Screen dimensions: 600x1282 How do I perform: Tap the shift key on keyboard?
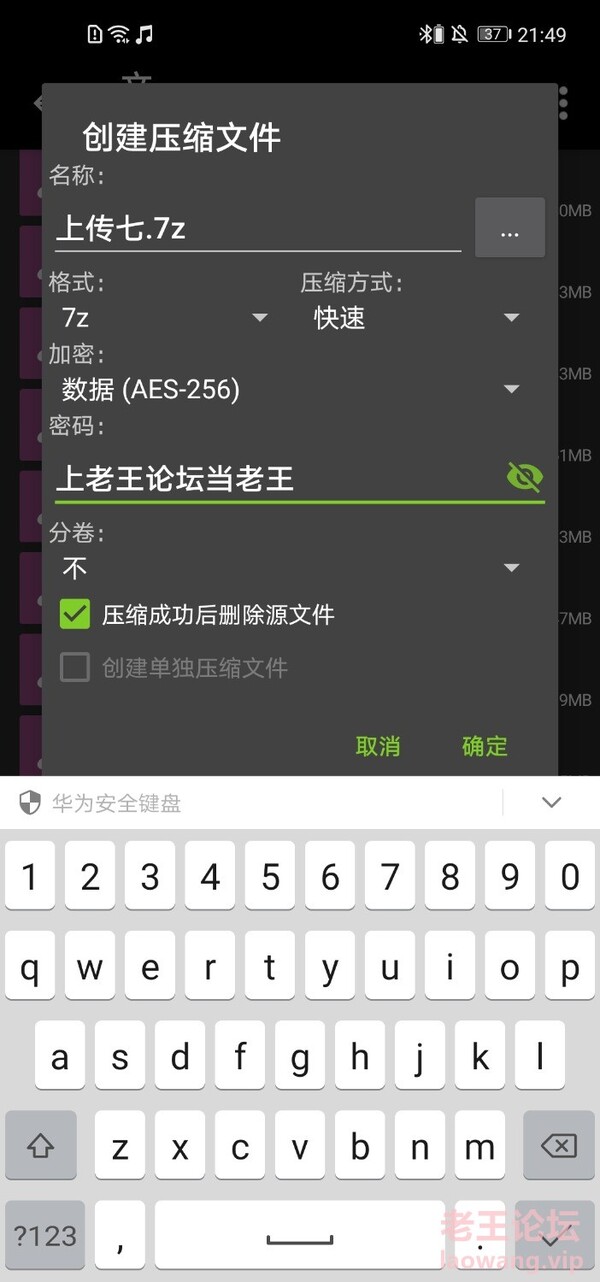[40, 1145]
